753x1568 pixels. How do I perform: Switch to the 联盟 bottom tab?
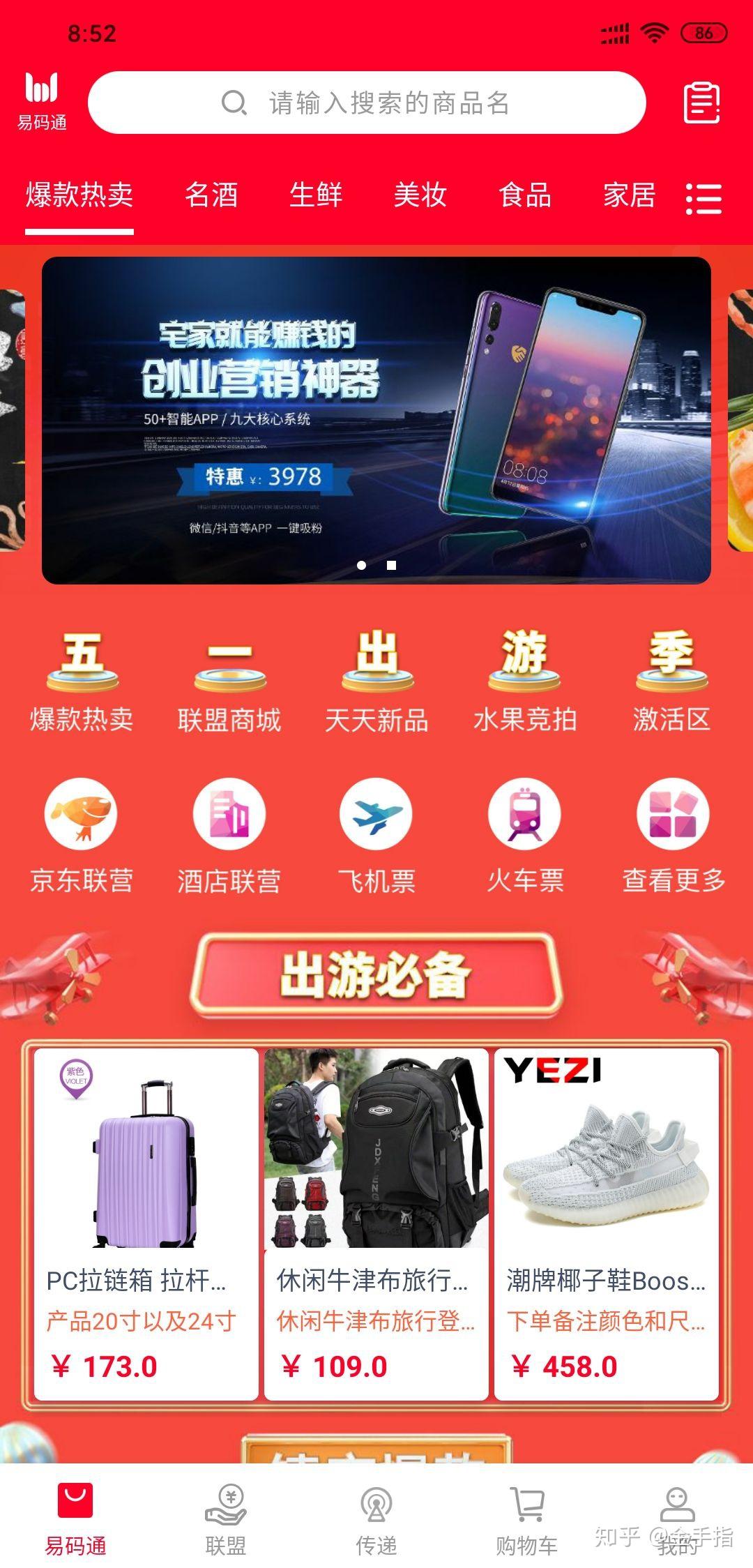click(x=225, y=1522)
